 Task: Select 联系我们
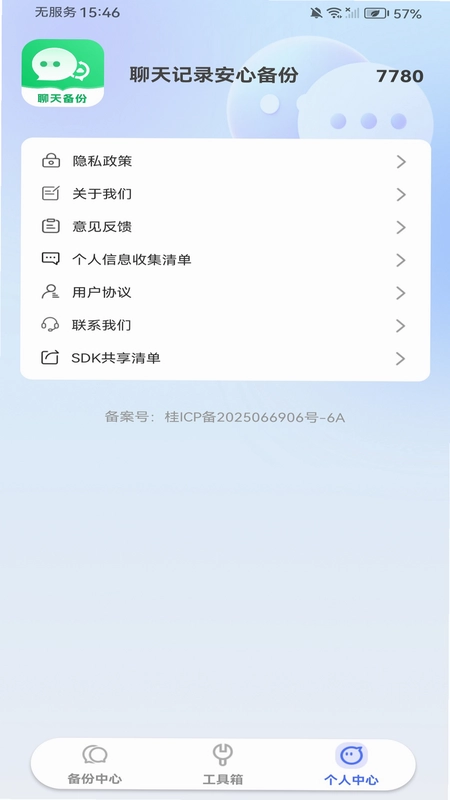[x=225, y=326]
